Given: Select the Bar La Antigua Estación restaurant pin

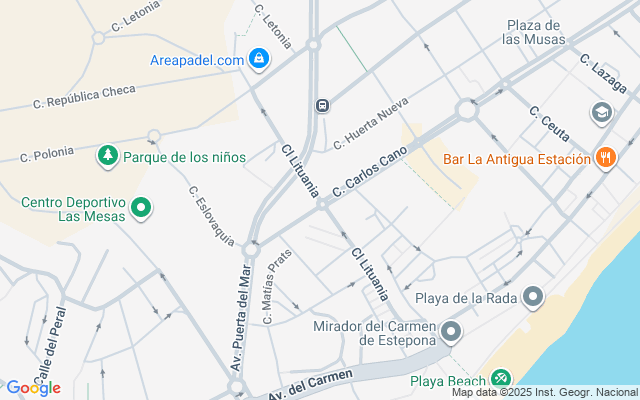Looking at the screenshot, I should tap(604, 158).
